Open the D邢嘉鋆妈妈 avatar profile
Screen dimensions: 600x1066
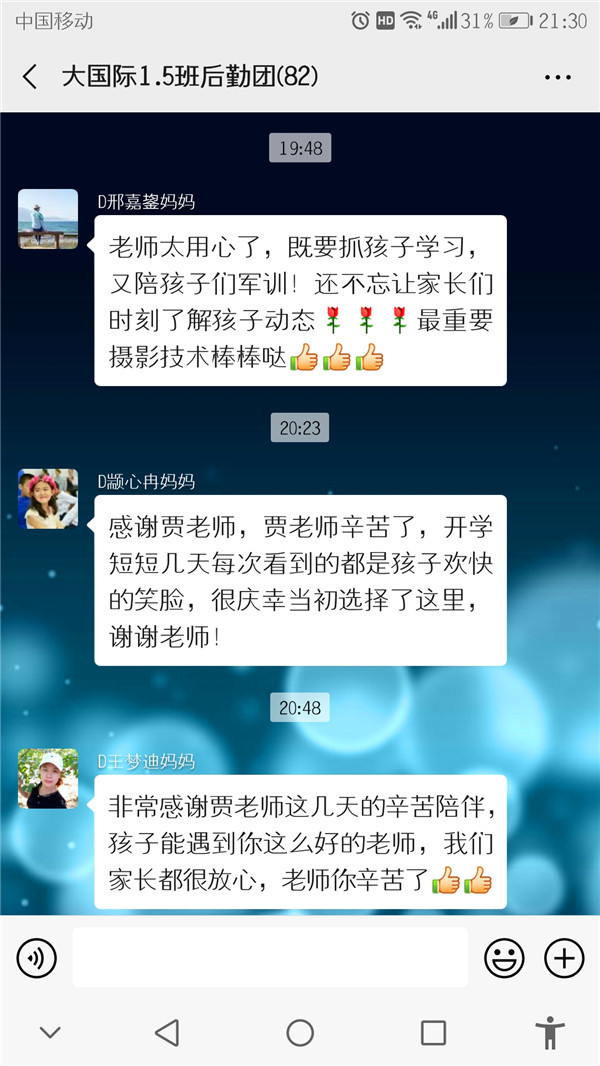click(48, 219)
